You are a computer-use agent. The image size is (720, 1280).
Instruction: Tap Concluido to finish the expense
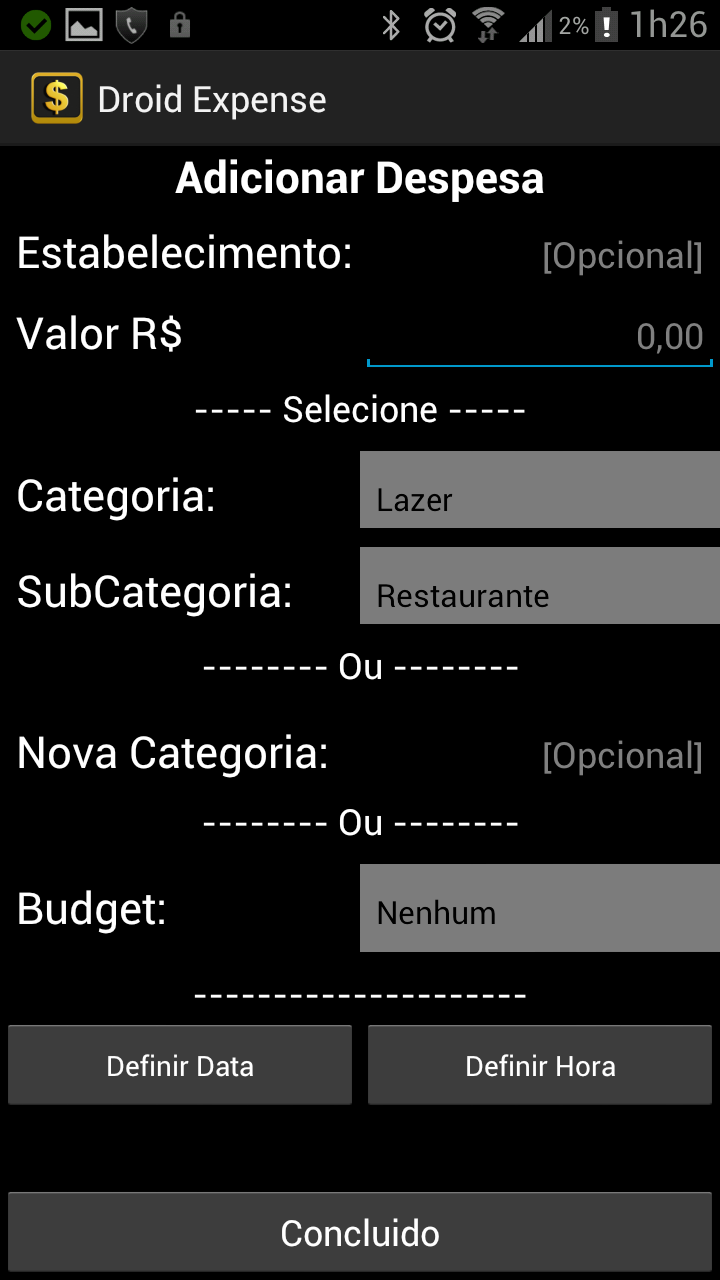coord(360,1232)
